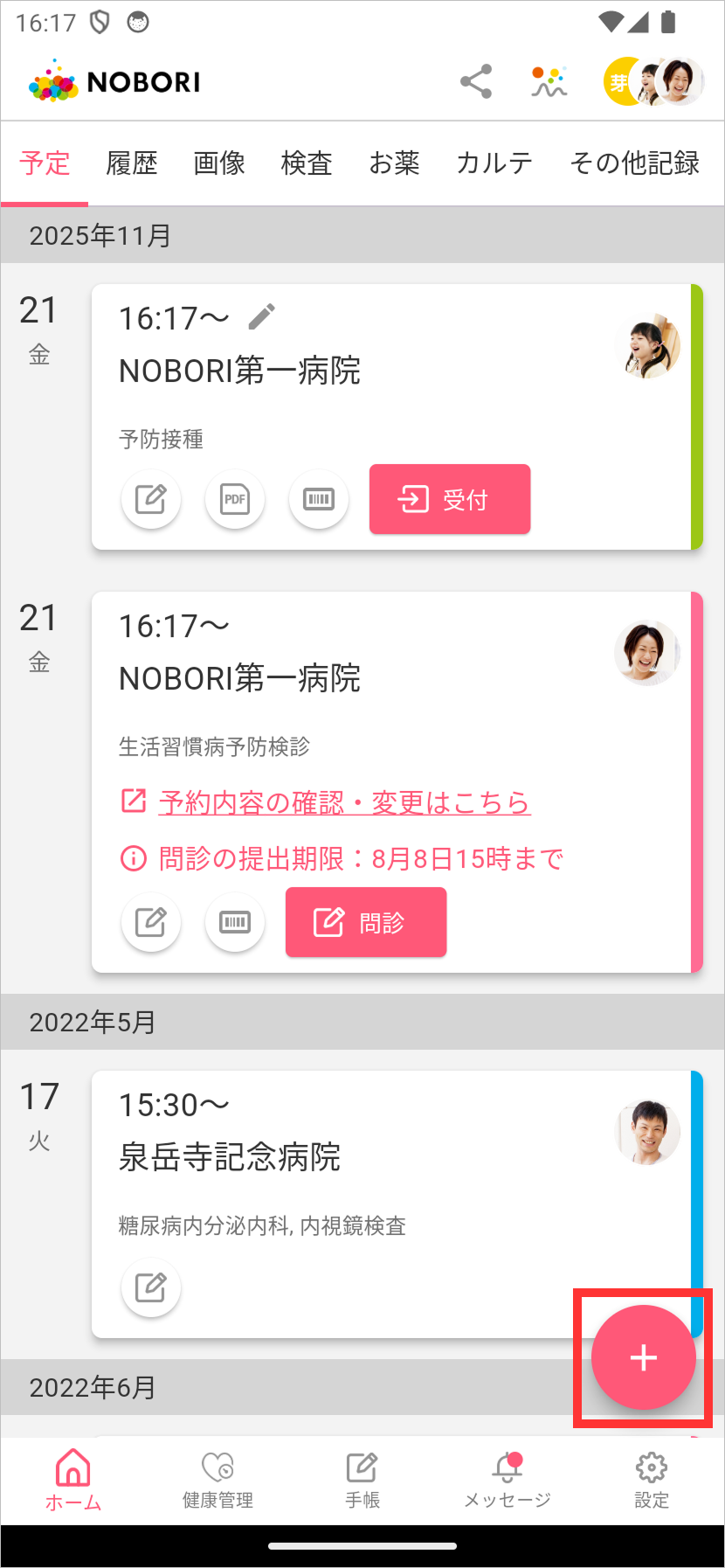Screen dimensions: 725x1568
Task: Tap the 受付 button on the 予防接種 card
Action: point(450,499)
